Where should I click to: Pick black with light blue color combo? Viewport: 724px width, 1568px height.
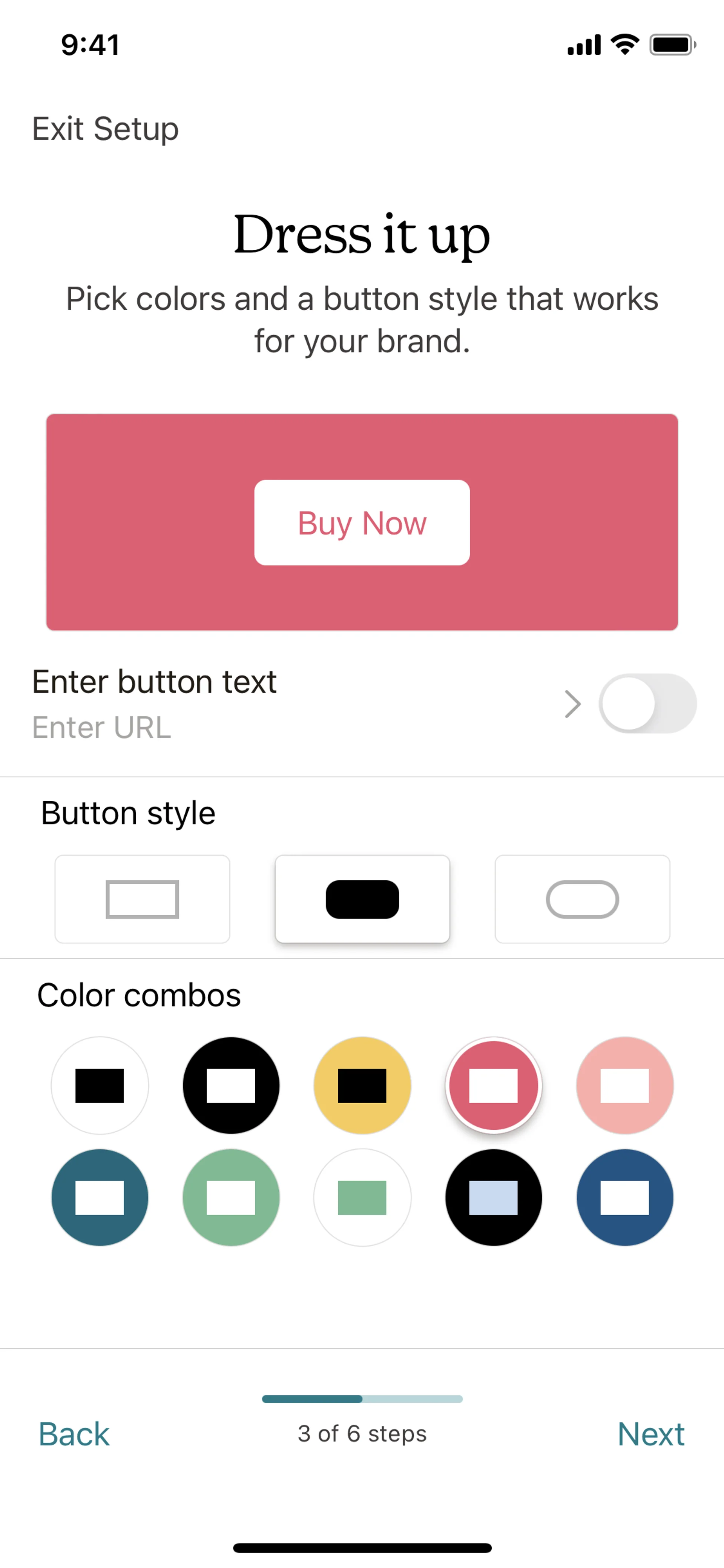[x=494, y=1197]
